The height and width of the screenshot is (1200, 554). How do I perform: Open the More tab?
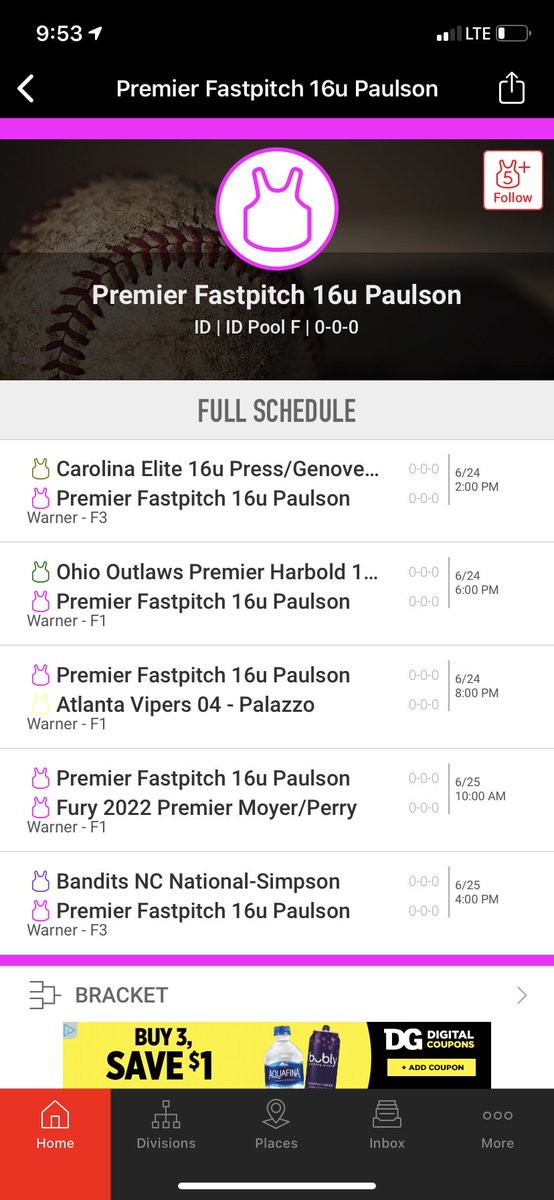(498, 1126)
